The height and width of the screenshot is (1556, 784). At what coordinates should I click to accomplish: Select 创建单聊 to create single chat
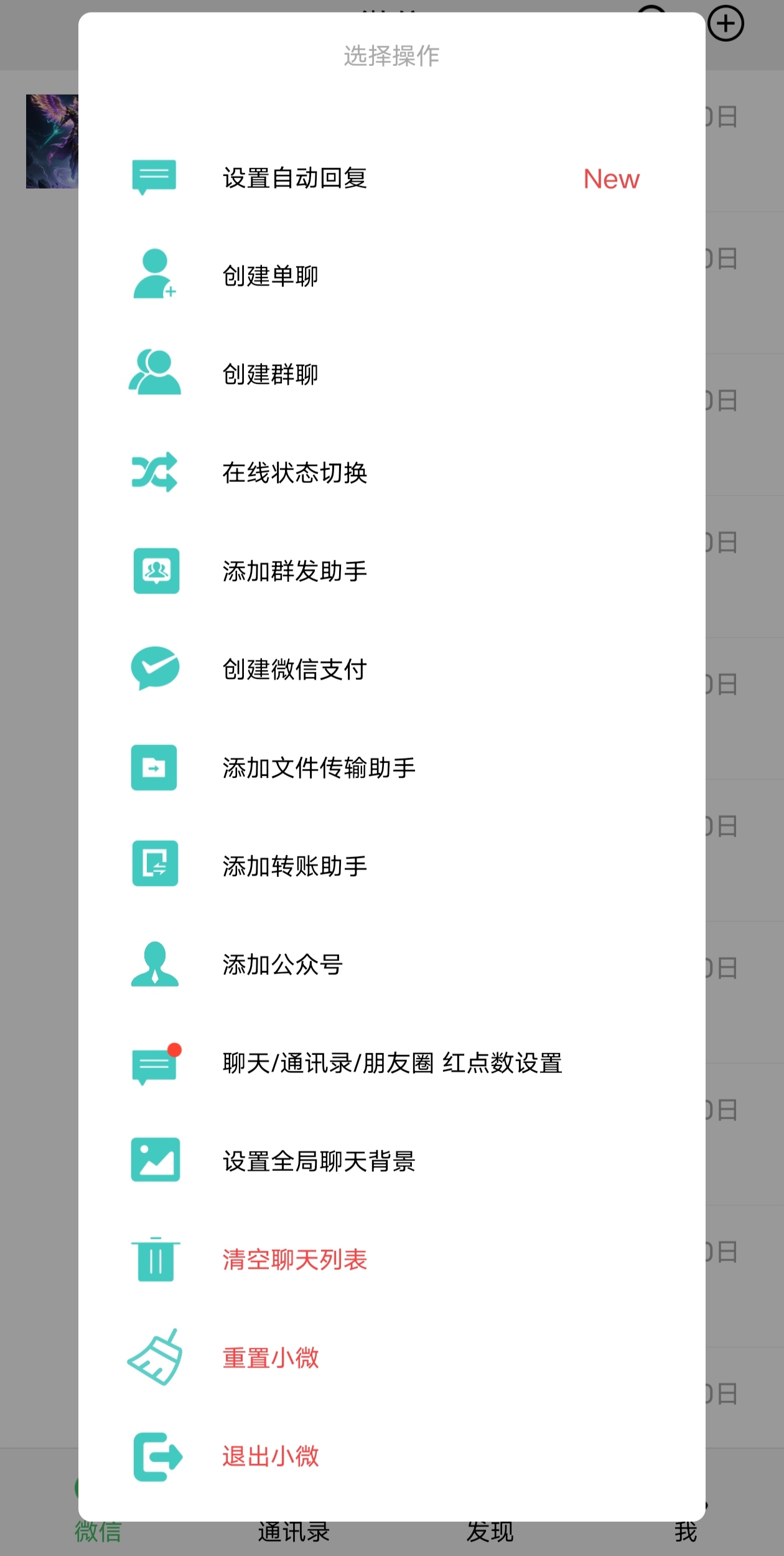271,276
